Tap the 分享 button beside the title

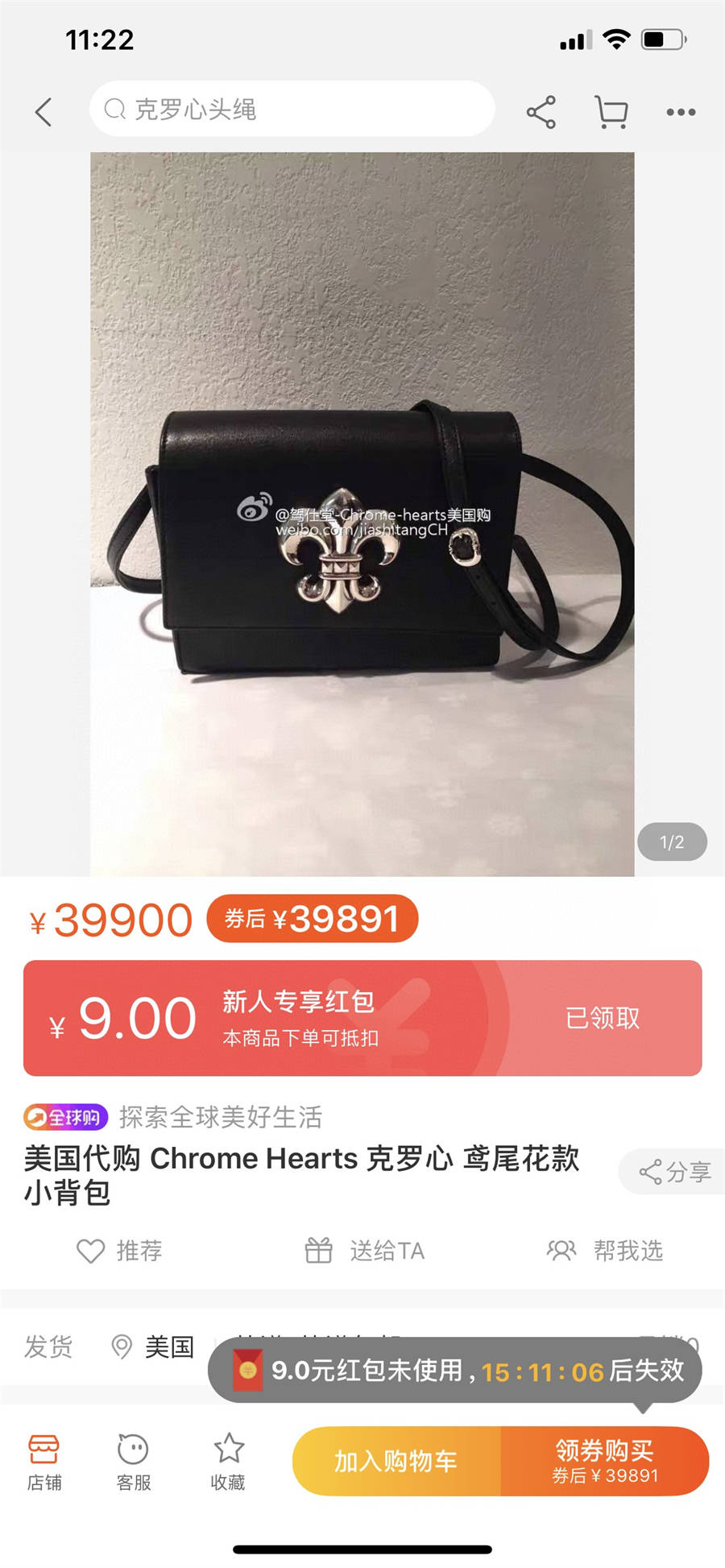675,1172
